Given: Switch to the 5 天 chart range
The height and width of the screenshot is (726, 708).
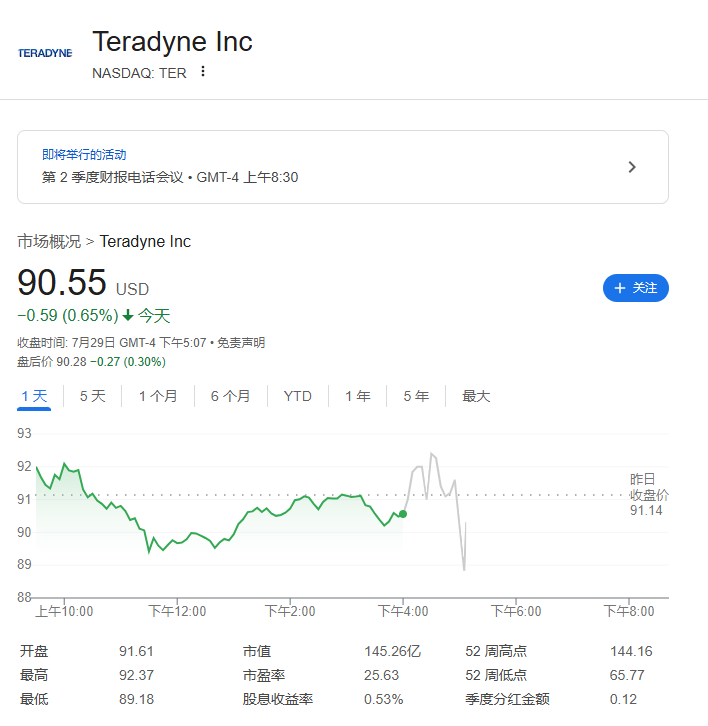Looking at the screenshot, I should point(92,396).
